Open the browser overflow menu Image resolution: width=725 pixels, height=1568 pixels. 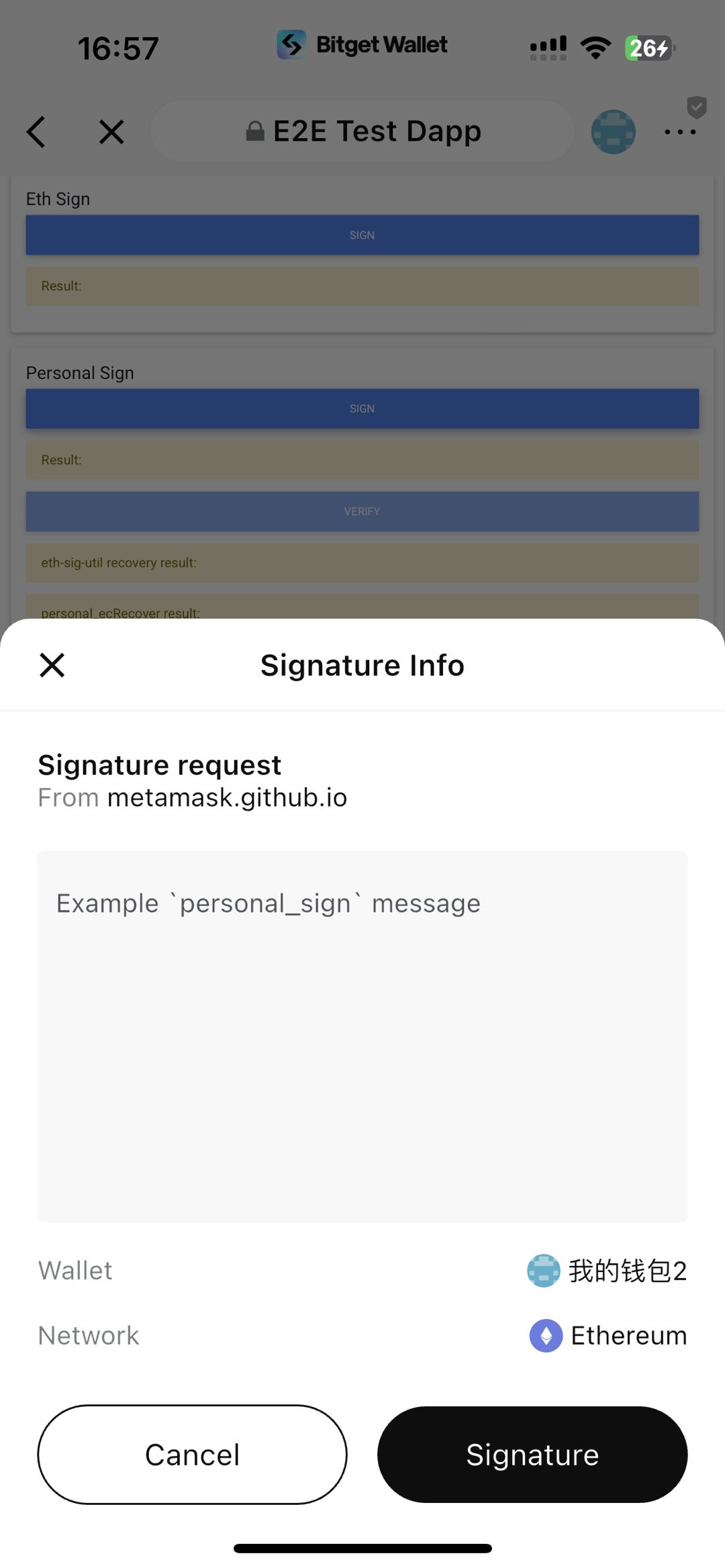tap(679, 132)
